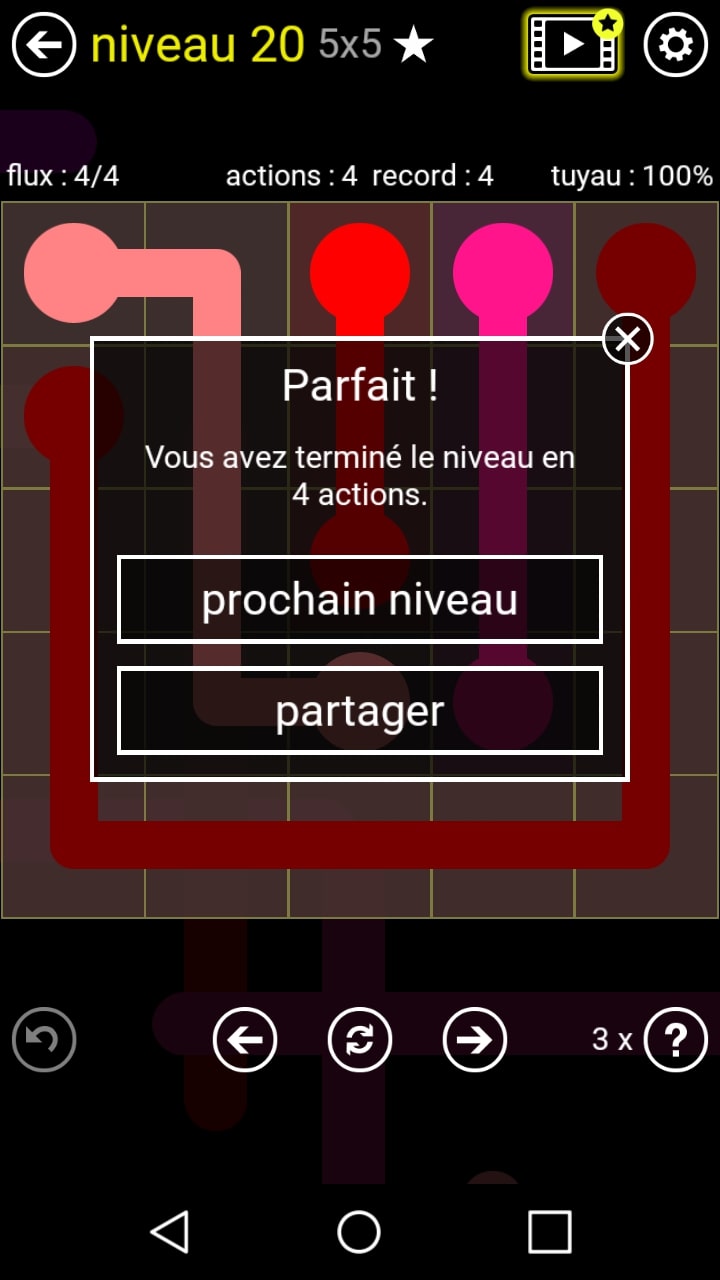The height and width of the screenshot is (1280, 720).
Task: Undo the last action
Action: tap(44, 1040)
